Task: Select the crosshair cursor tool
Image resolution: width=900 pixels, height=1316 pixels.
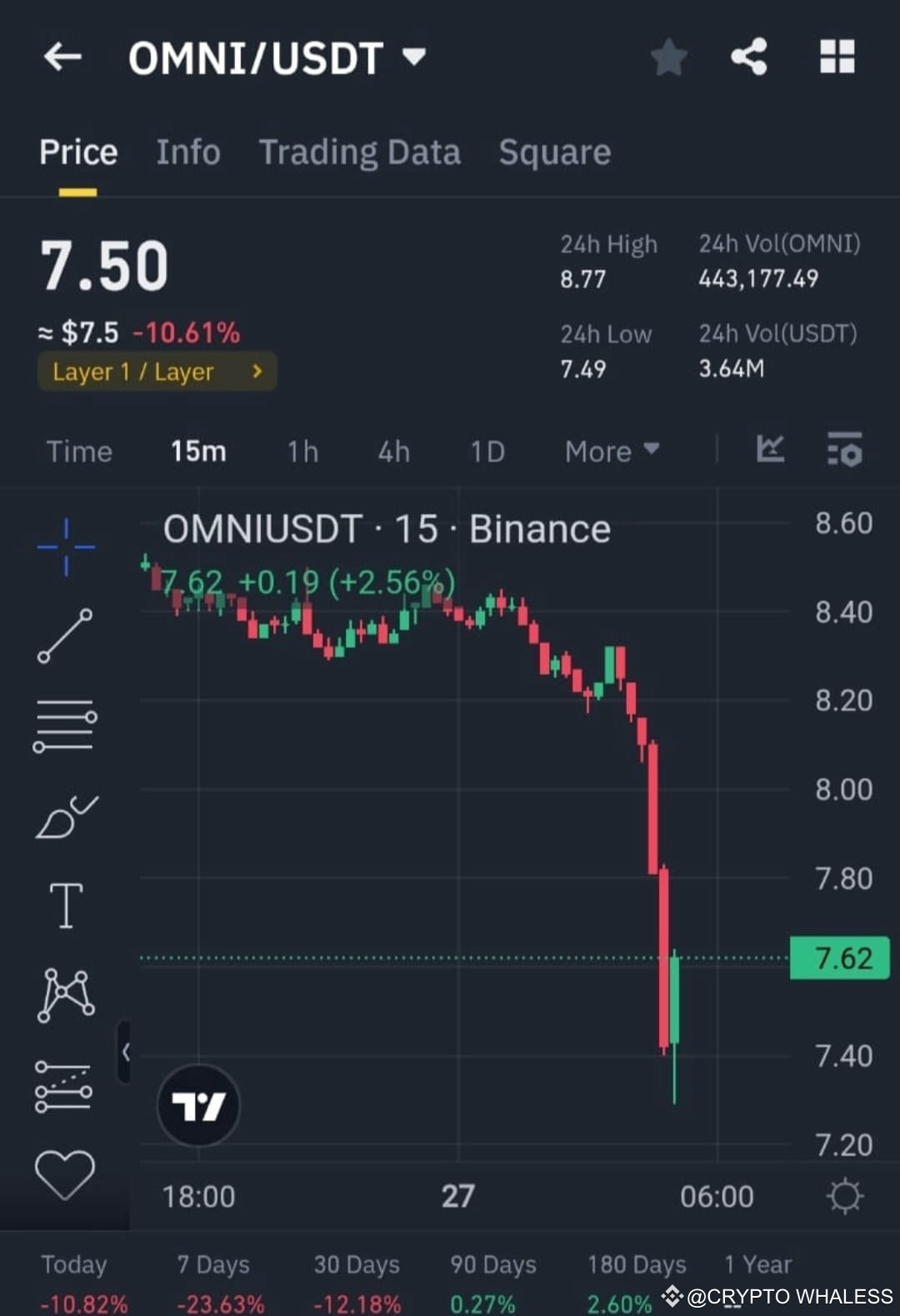Action: point(65,546)
